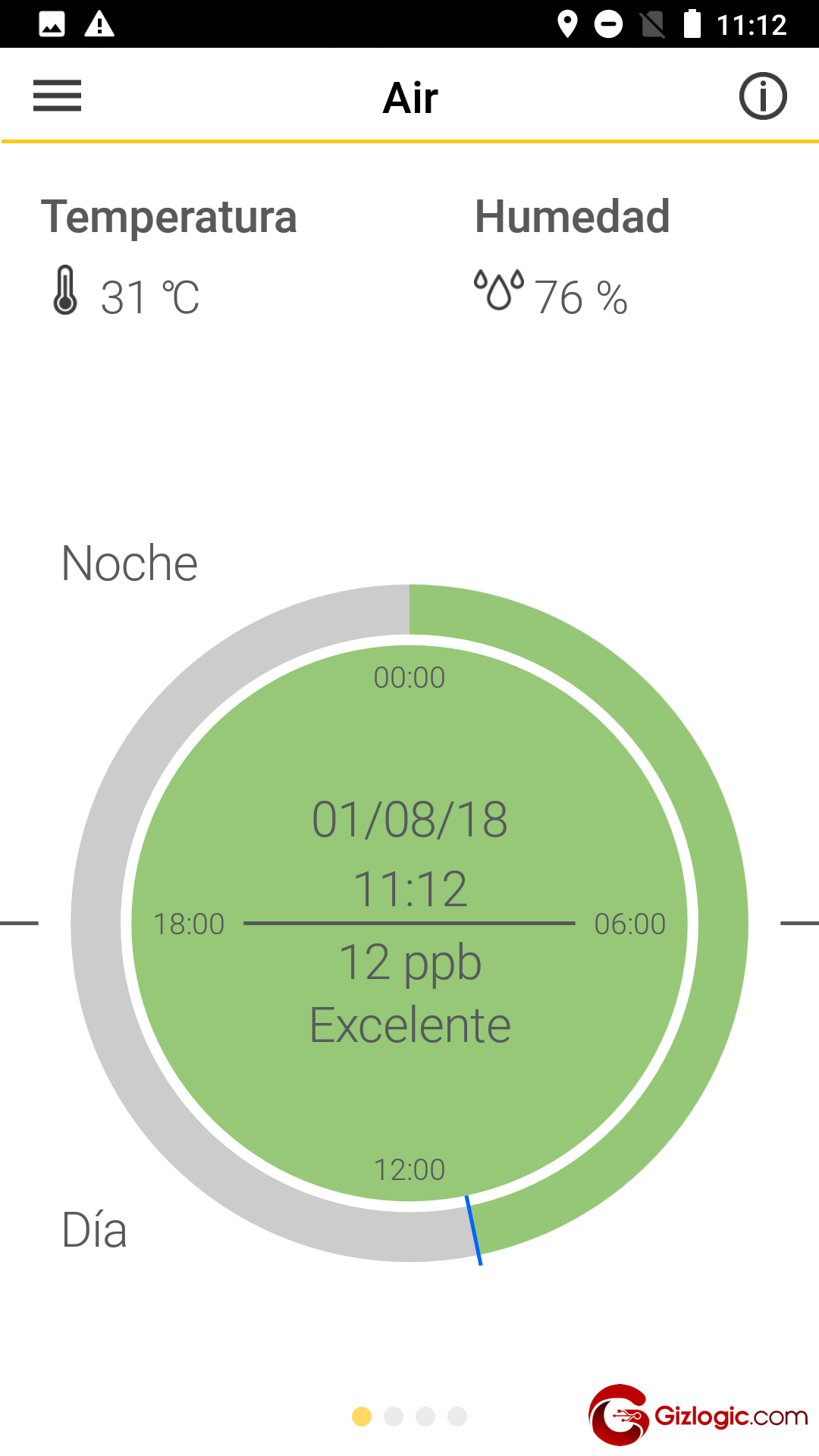Open the info icon in the app bar

[x=763, y=96]
